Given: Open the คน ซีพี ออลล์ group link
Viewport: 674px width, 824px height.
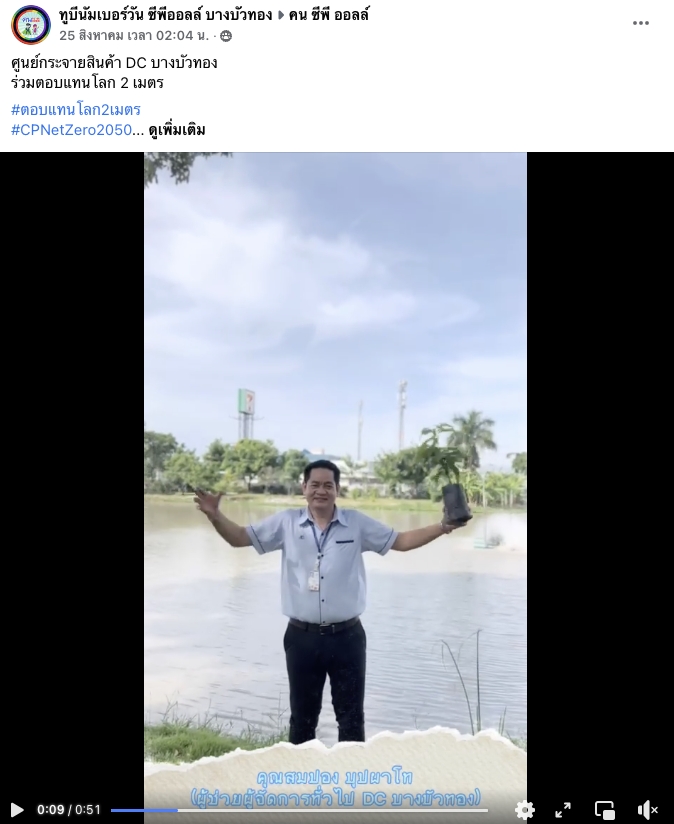Looking at the screenshot, I should [330, 15].
